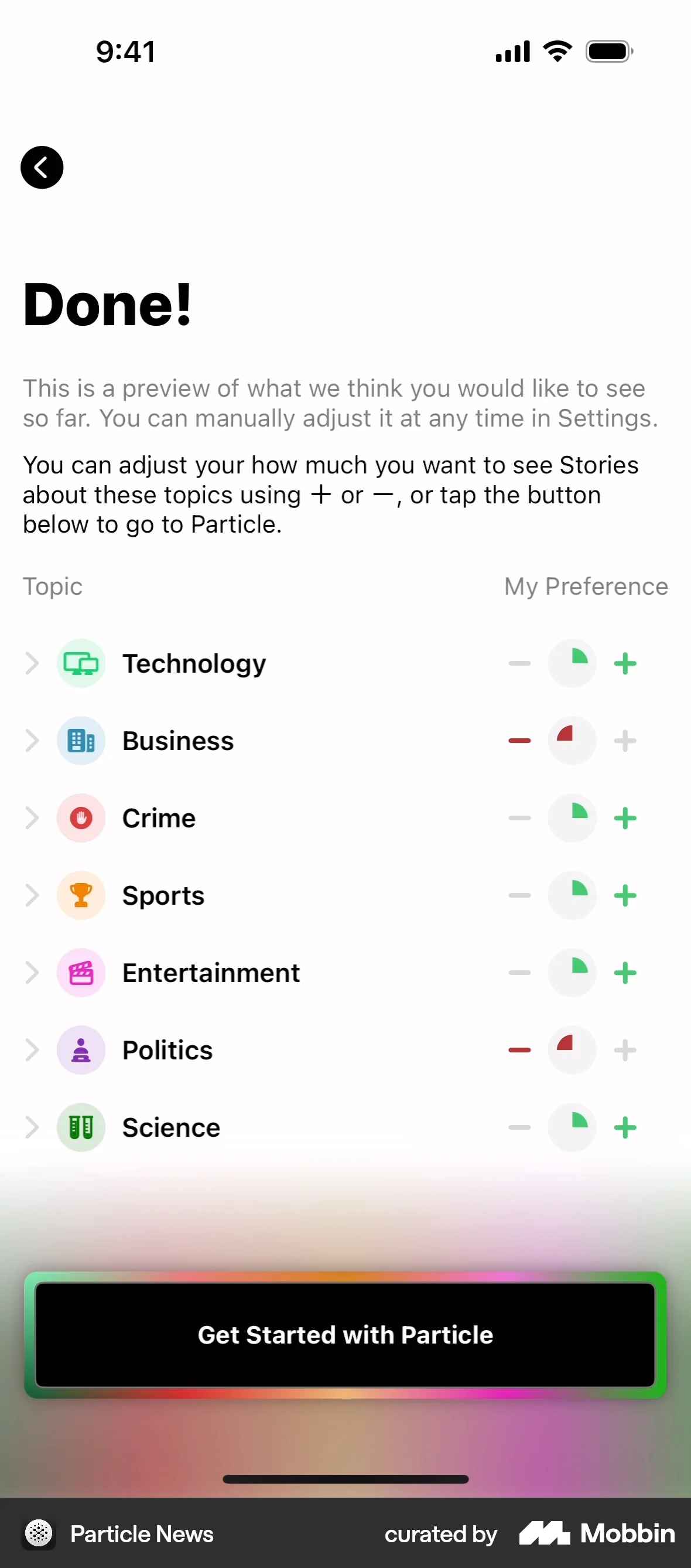The width and height of the screenshot is (691, 1568).
Task: Expand the Technology topic row
Action: click(32, 663)
